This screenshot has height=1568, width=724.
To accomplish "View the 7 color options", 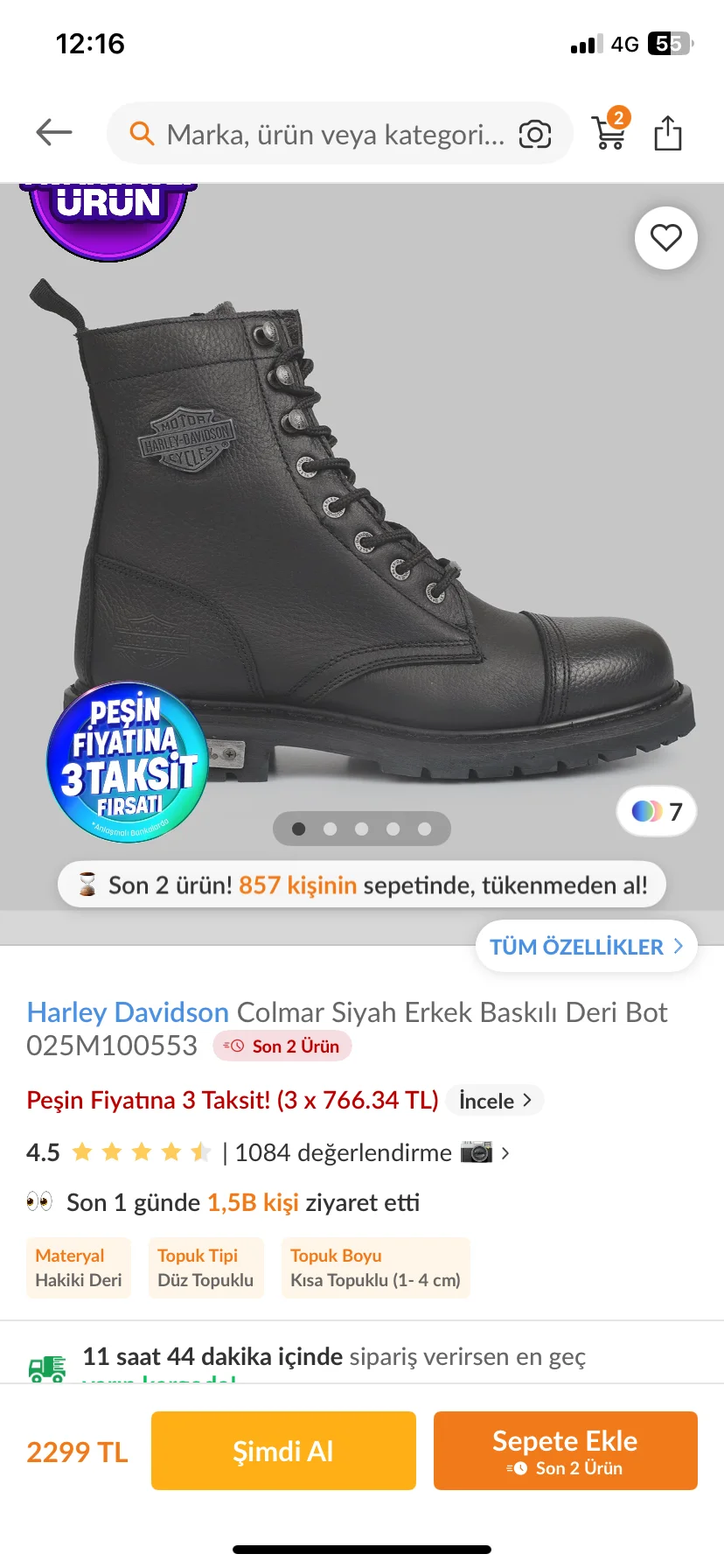I will [x=658, y=811].
